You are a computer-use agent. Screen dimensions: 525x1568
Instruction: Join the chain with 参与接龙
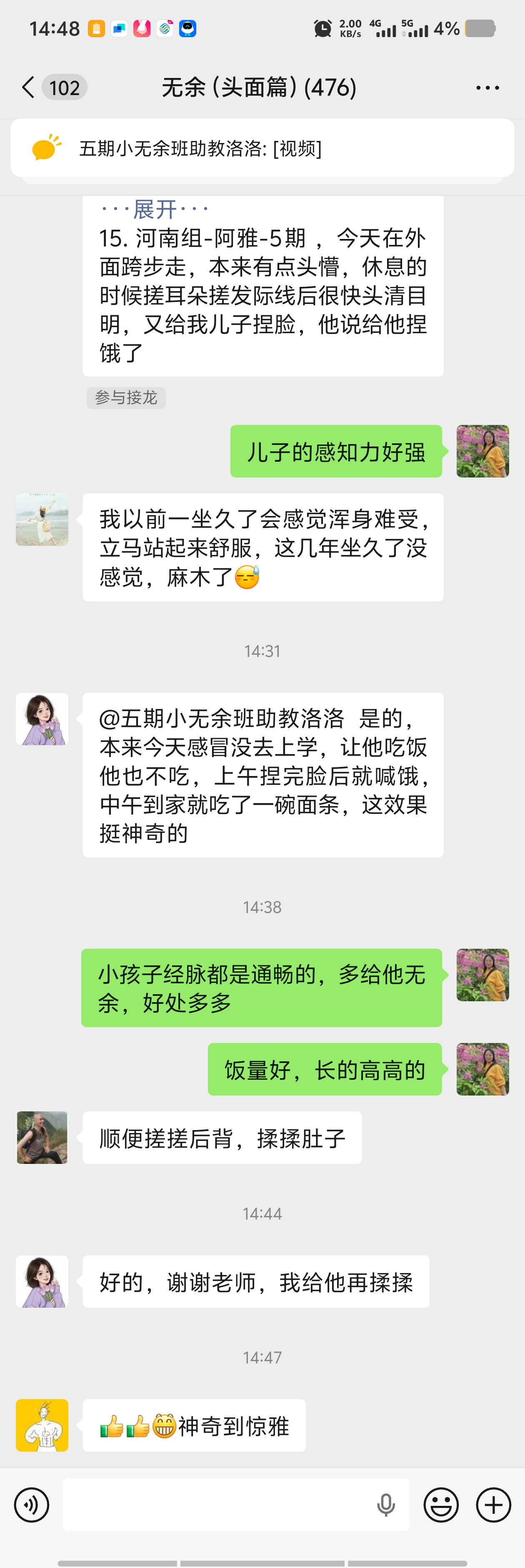(x=126, y=398)
